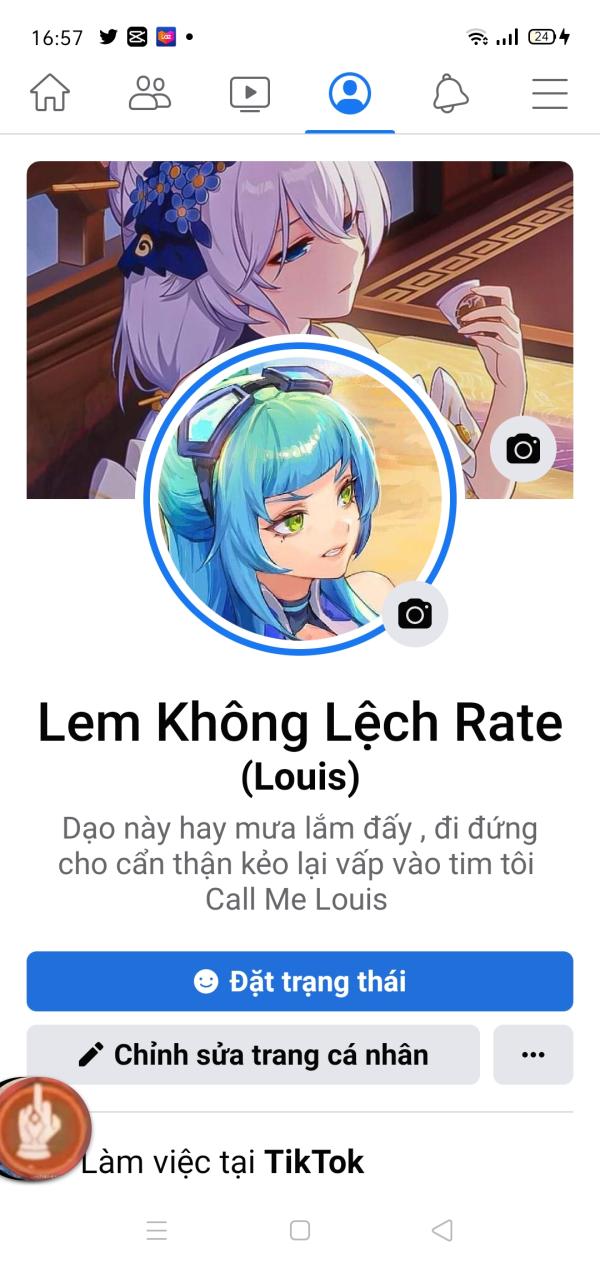
Task: Open recent apps from the navigation bar
Action: tap(157, 1230)
